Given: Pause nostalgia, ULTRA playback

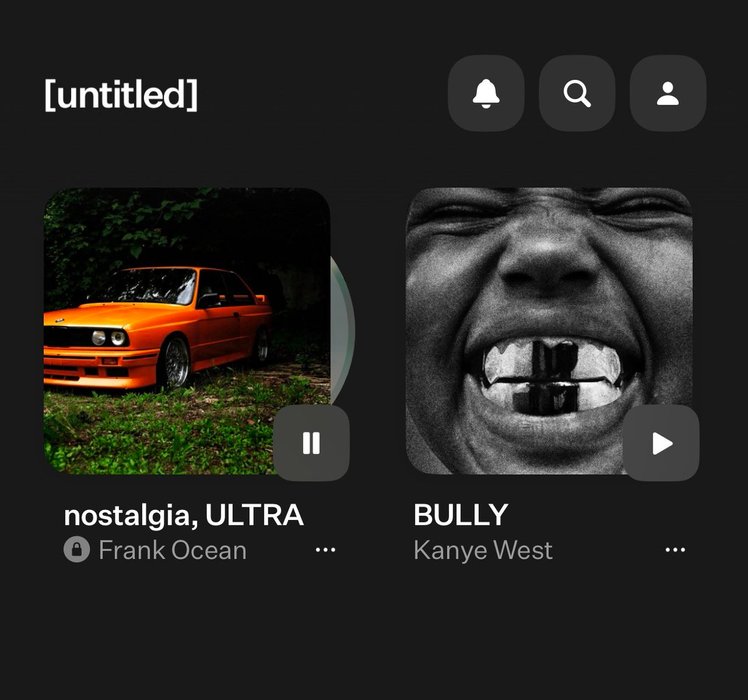Looking at the screenshot, I should (x=311, y=443).
